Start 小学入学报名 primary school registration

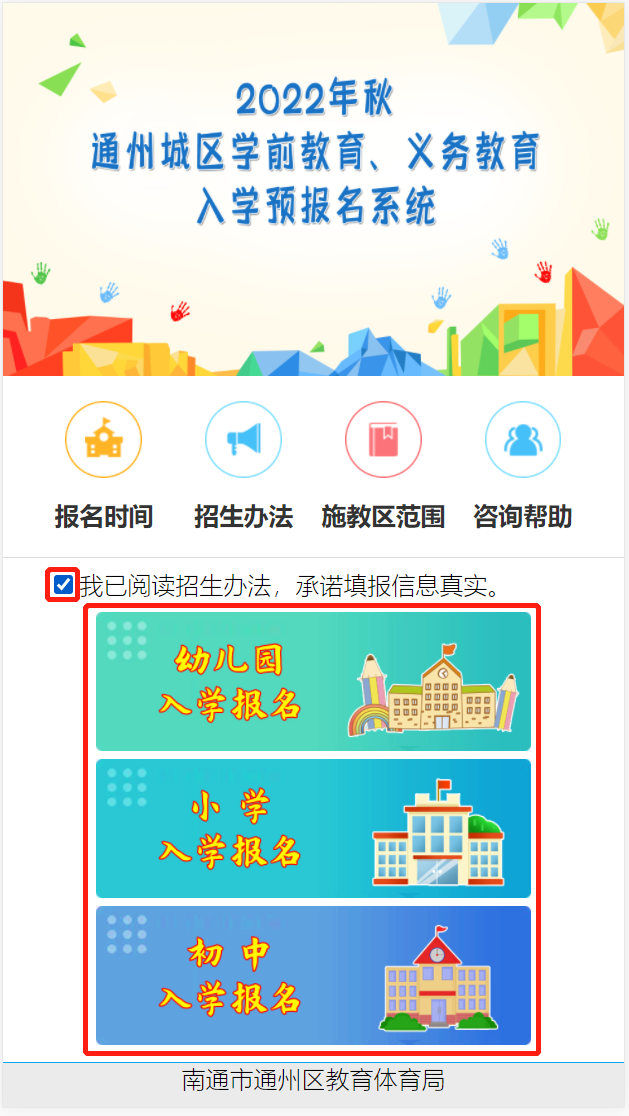(313, 828)
